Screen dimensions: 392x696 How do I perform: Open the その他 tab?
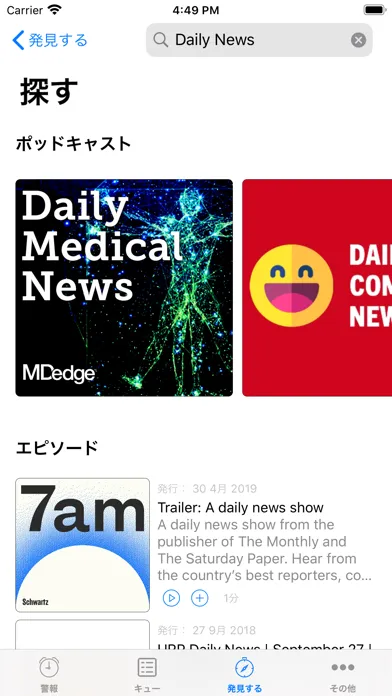343,673
